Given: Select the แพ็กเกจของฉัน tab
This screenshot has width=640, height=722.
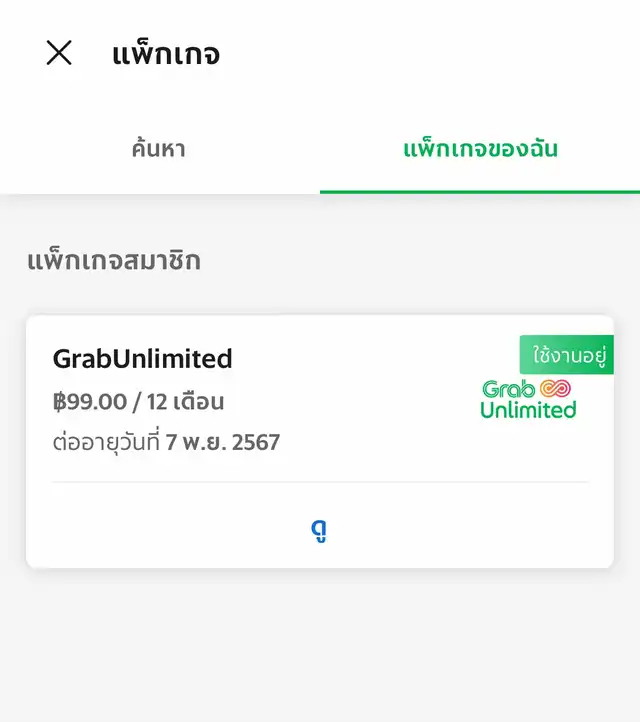Looking at the screenshot, I should click(480, 150).
